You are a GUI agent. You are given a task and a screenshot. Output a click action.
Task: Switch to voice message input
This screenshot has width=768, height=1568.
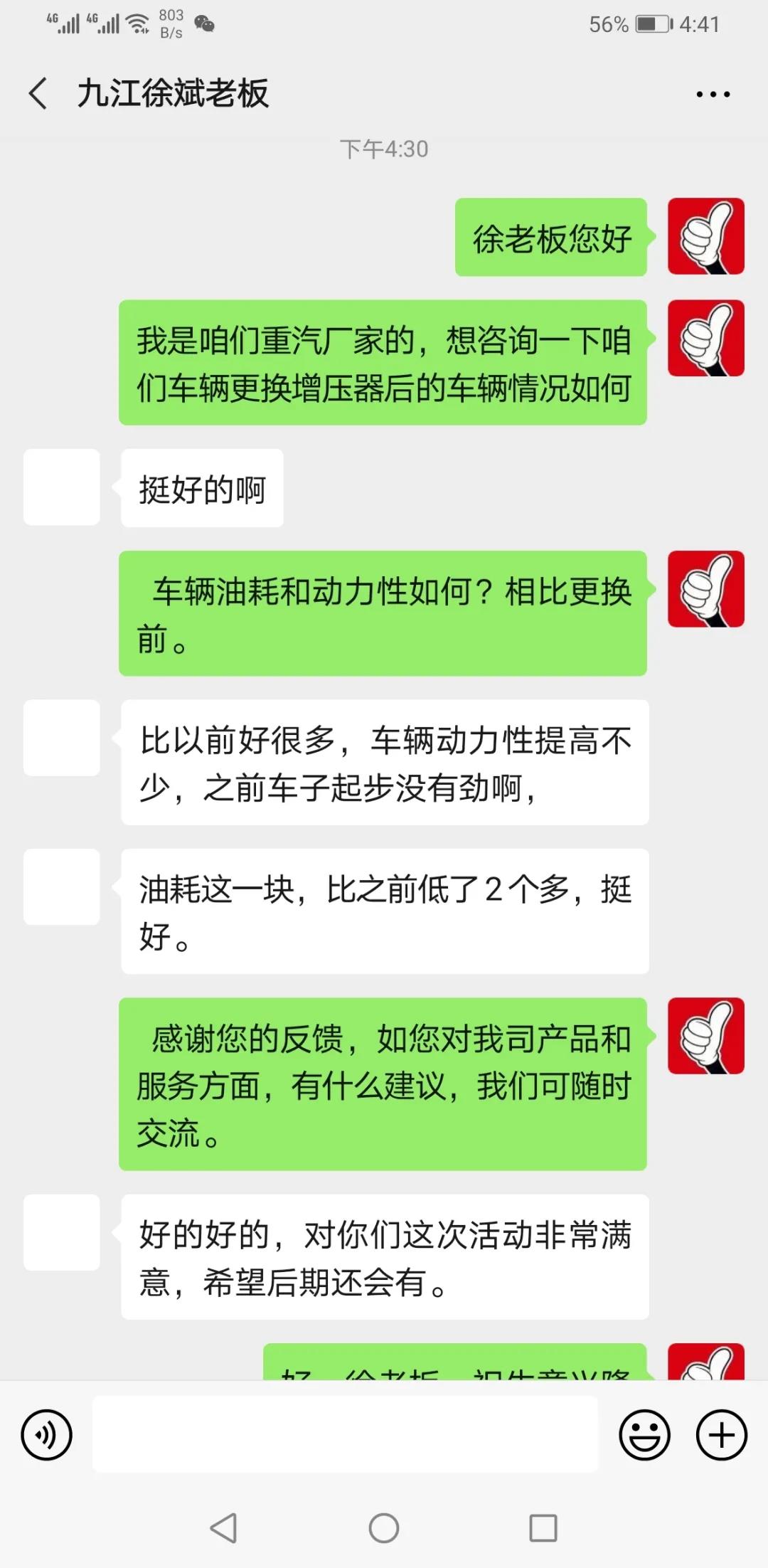(x=47, y=1435)
